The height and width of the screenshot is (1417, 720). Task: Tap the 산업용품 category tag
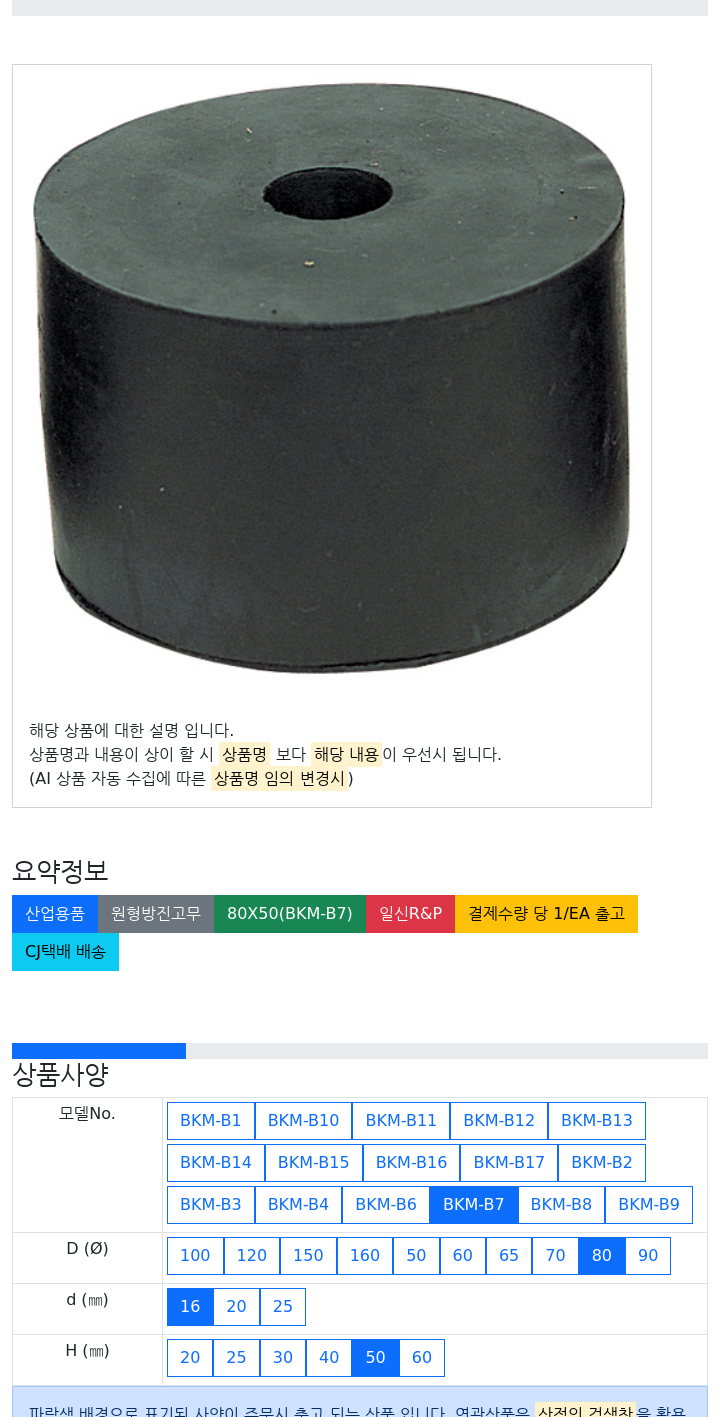55,914
